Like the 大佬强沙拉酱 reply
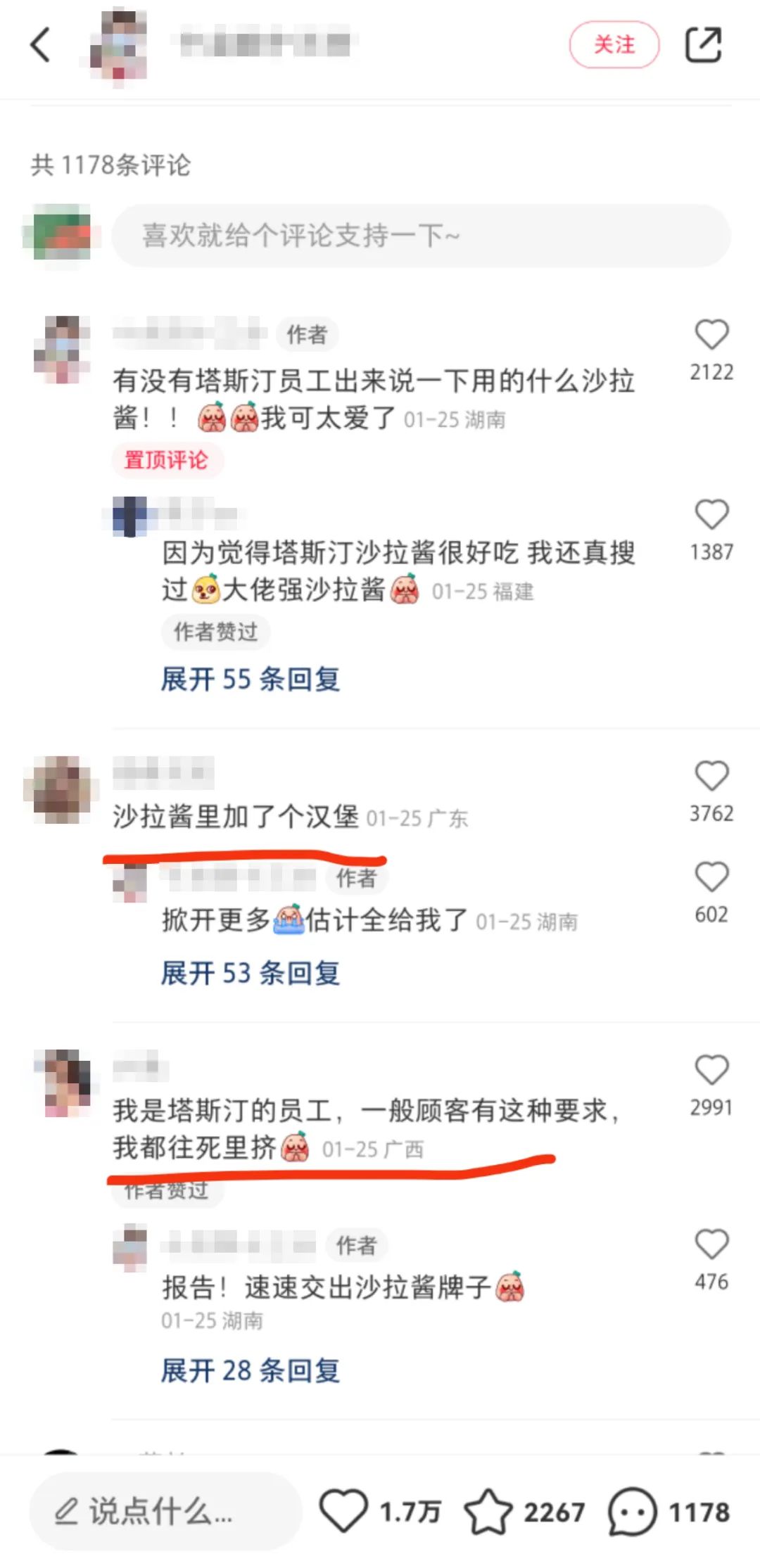 point(711,515)
